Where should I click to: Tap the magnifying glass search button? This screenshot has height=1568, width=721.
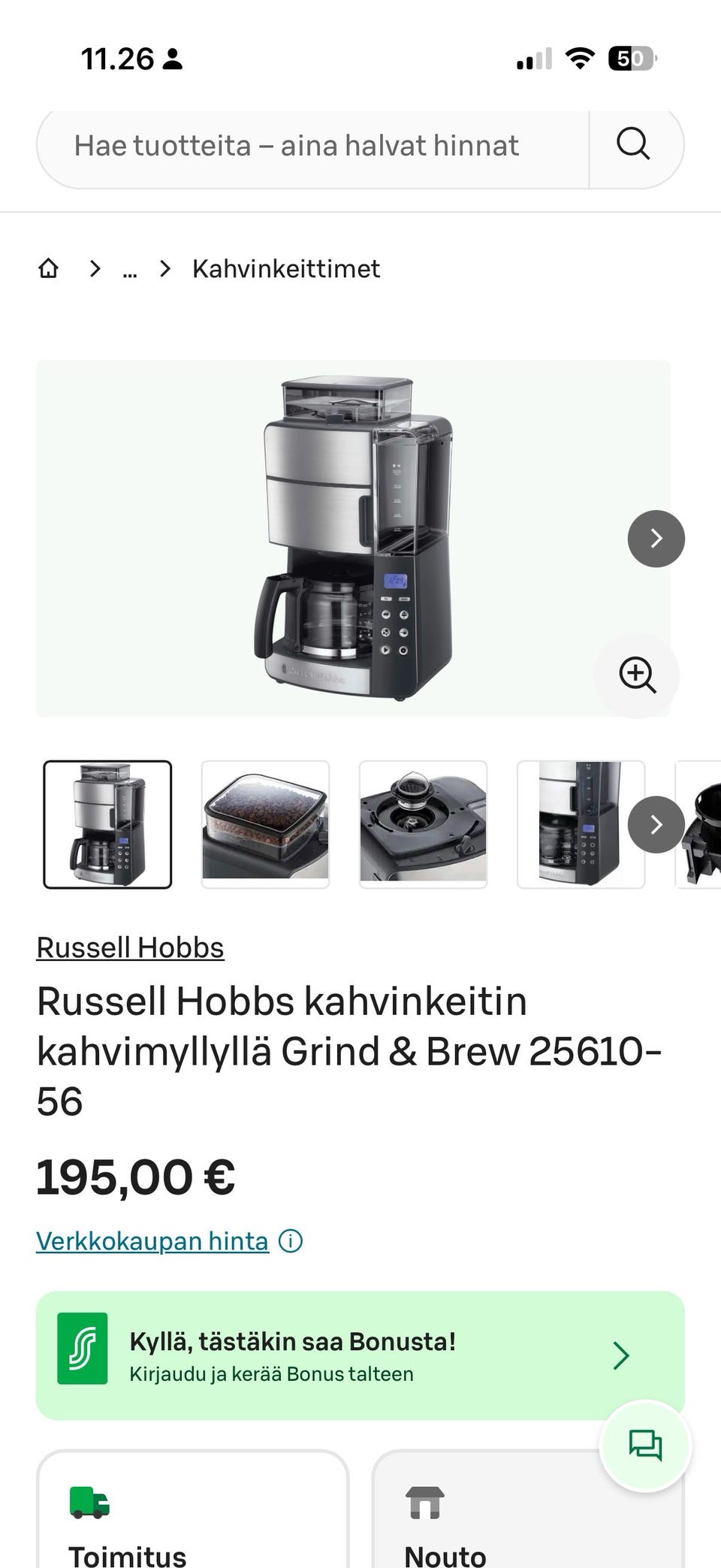click(x=633, y=144)
